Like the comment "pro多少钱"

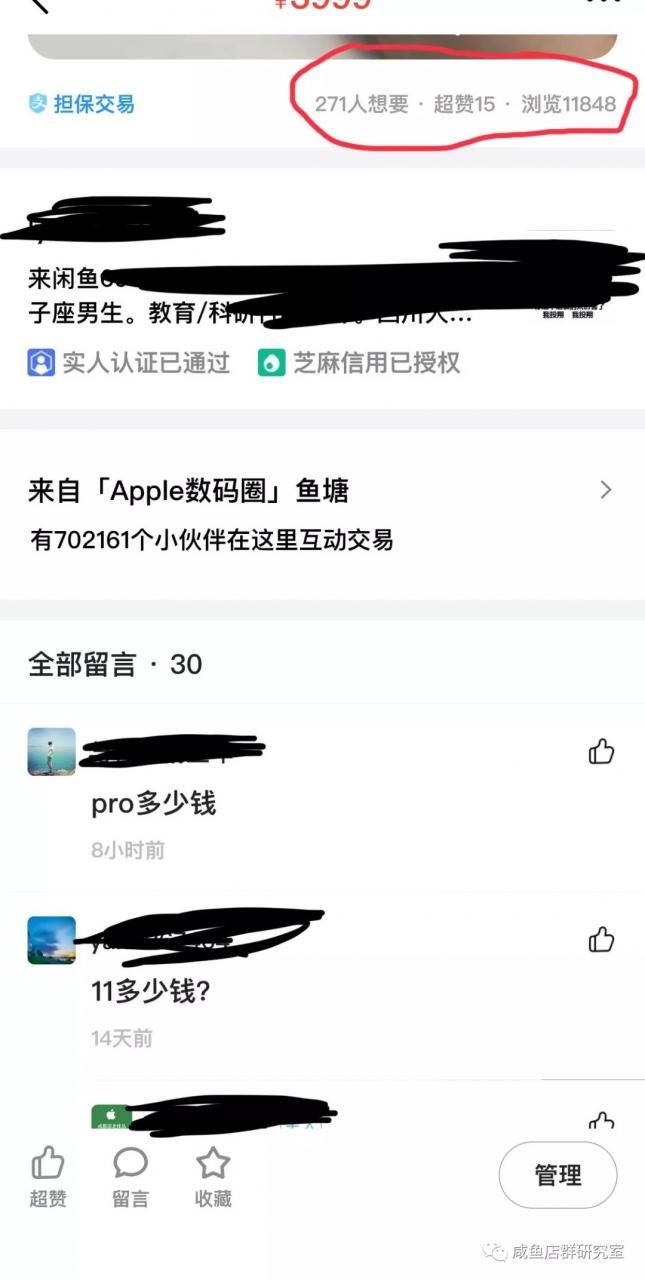tap(601, 752)
